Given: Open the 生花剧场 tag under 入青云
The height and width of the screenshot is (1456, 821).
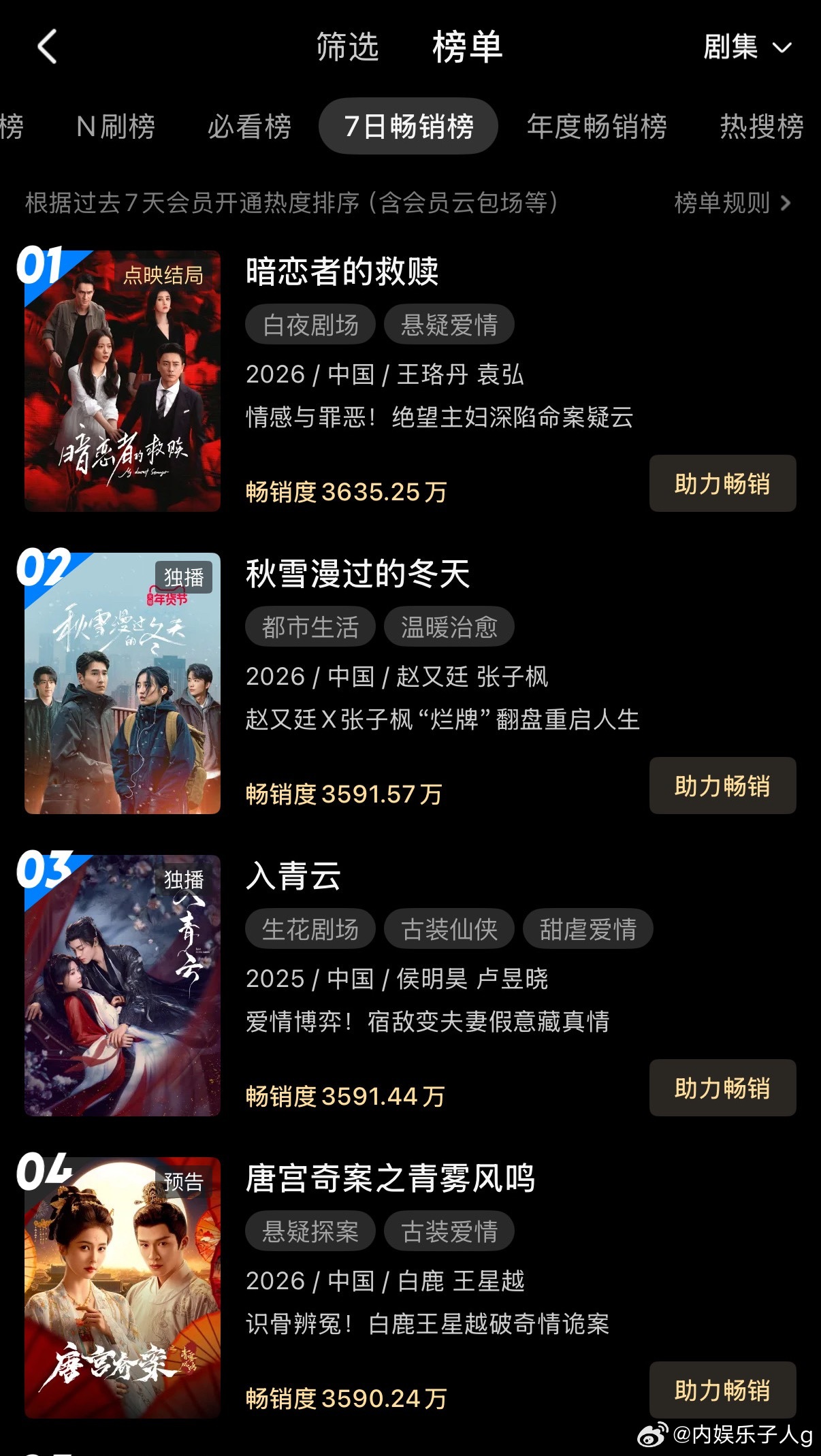Looking at the screenshot, I should (310, 929).
